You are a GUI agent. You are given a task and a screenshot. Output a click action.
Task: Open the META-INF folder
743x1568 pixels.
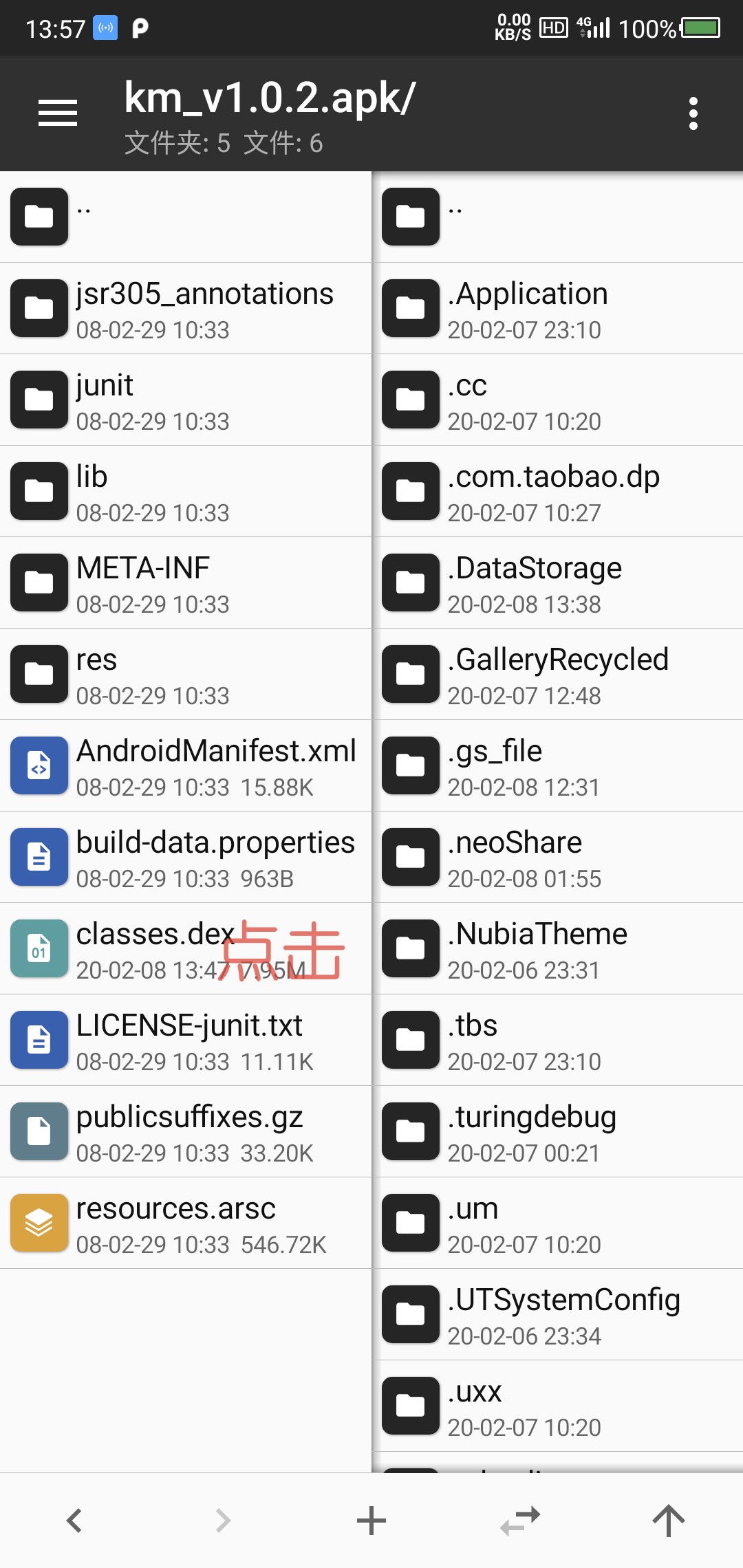186,582
